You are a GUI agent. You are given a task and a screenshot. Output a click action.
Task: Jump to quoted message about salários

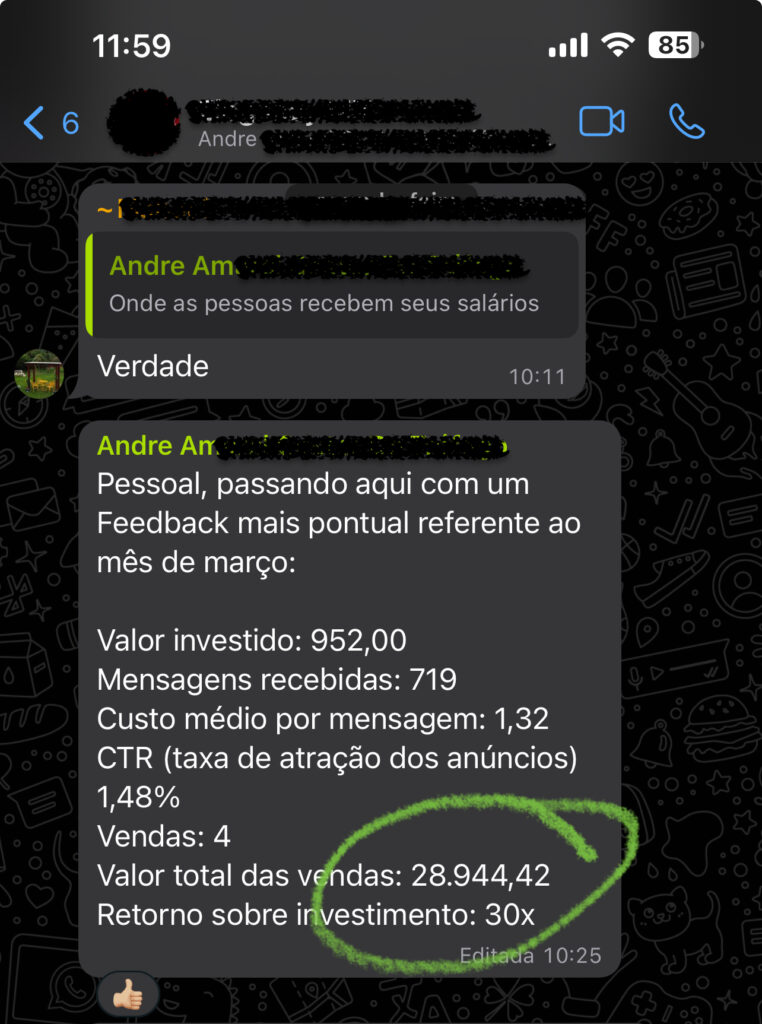tap(330, 285)
